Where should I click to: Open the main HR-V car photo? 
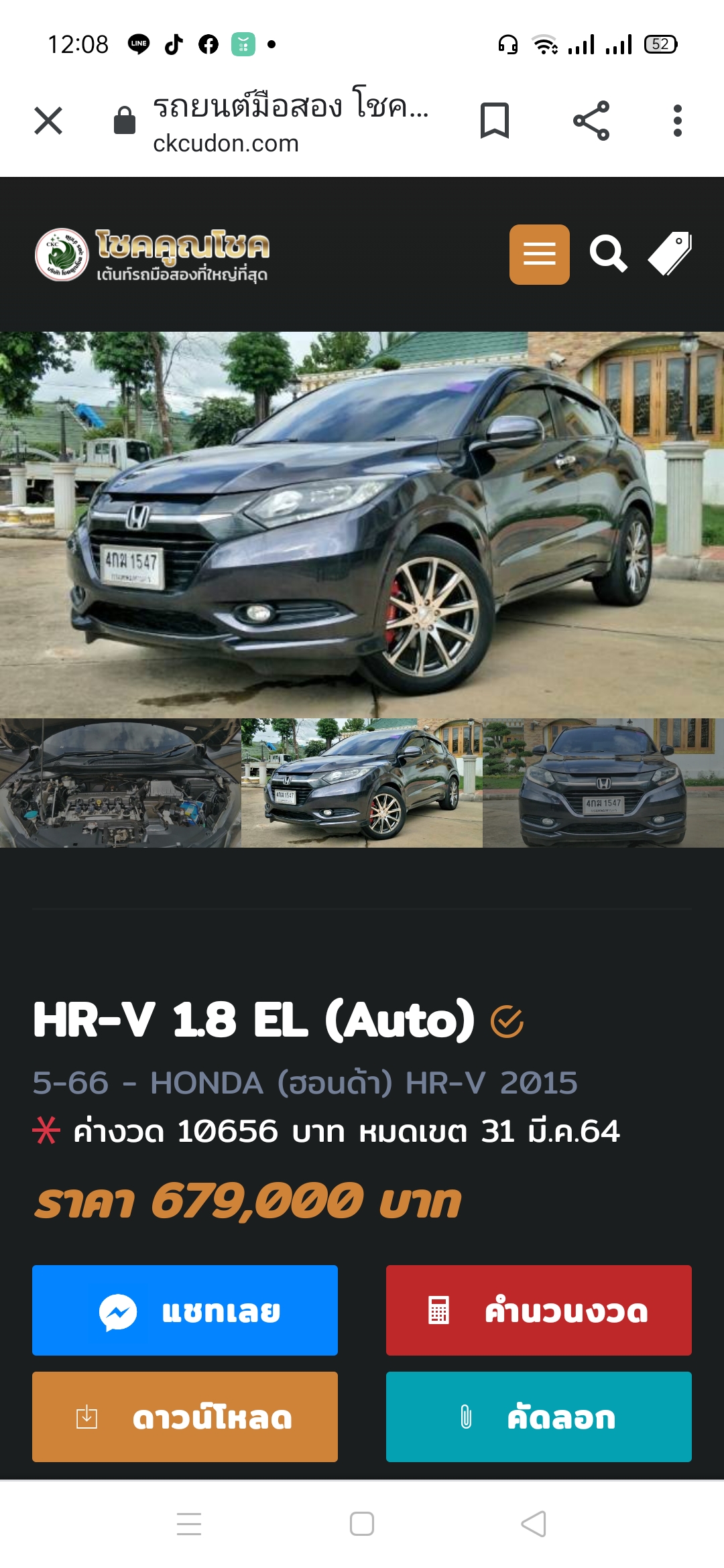362,525
